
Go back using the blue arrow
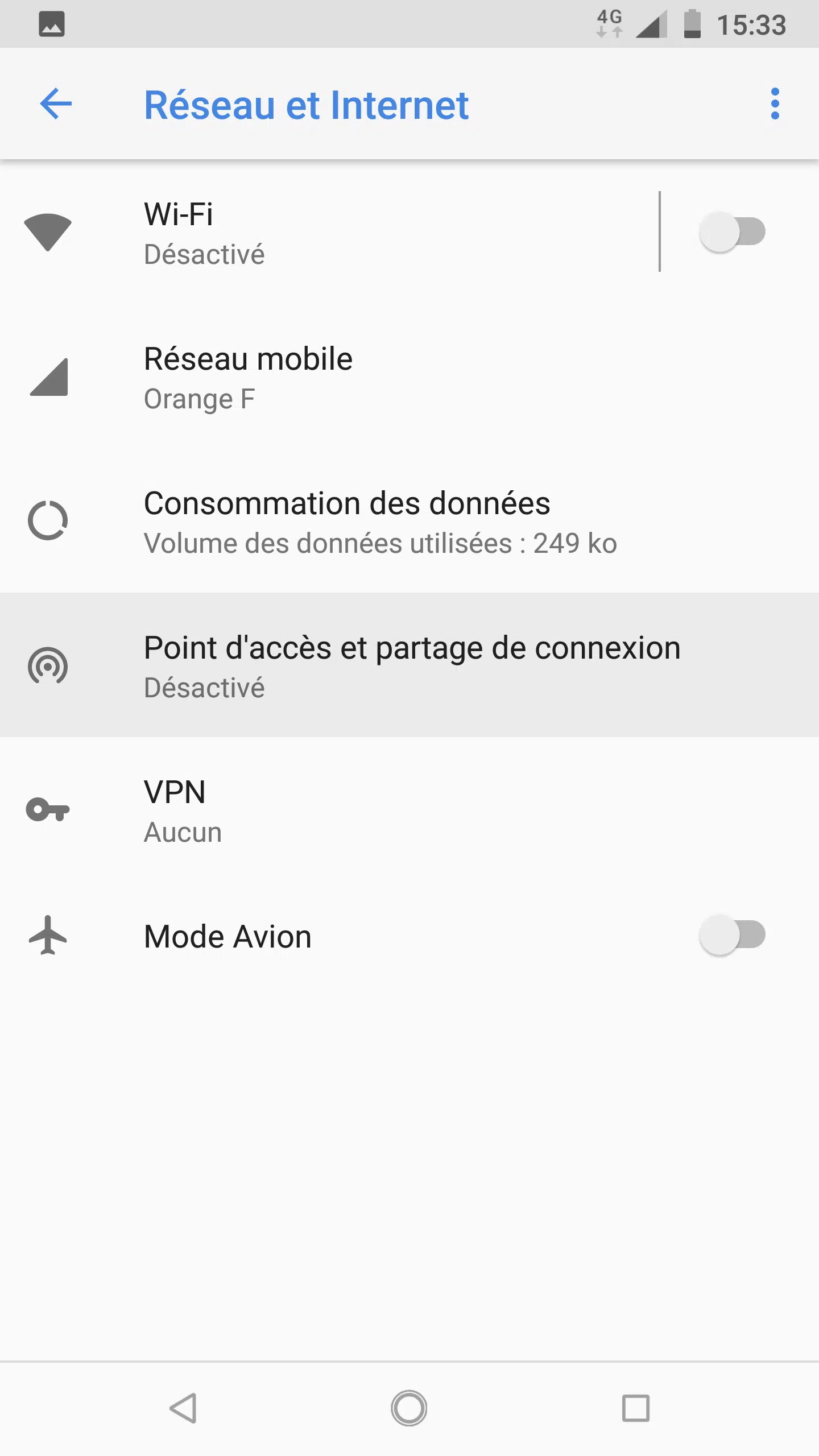point(56,104)
